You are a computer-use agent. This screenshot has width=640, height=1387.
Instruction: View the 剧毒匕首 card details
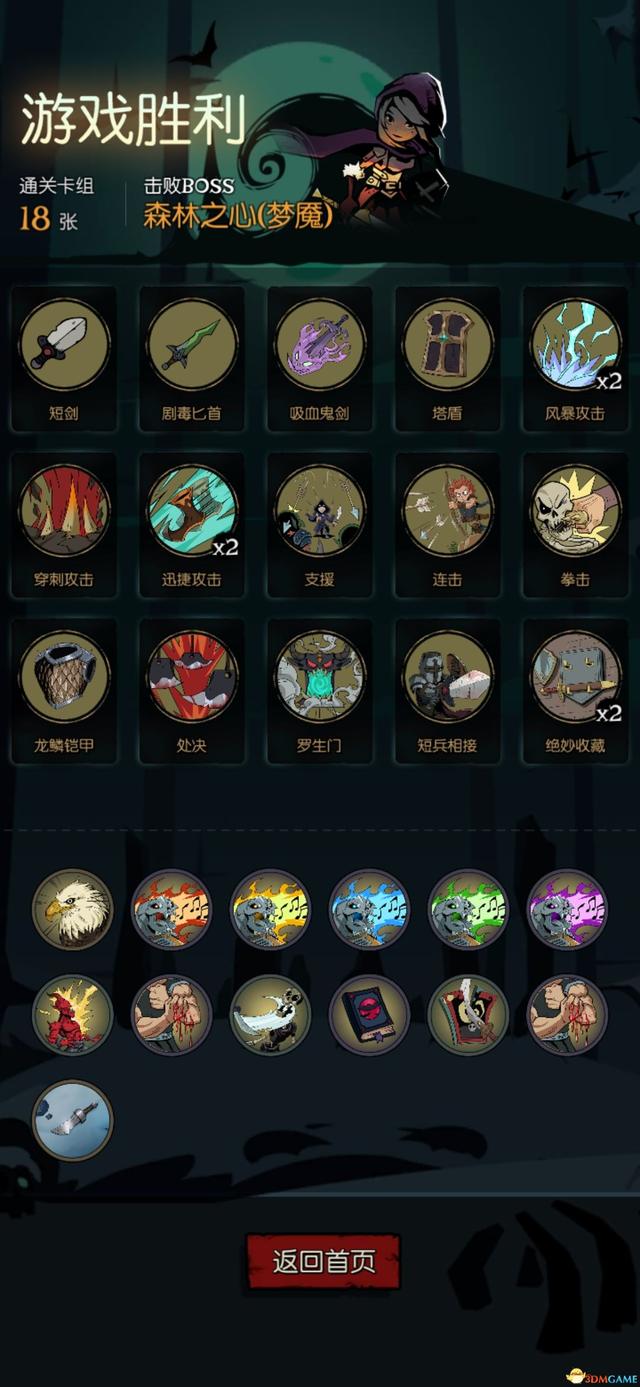(x=191, y=345)
